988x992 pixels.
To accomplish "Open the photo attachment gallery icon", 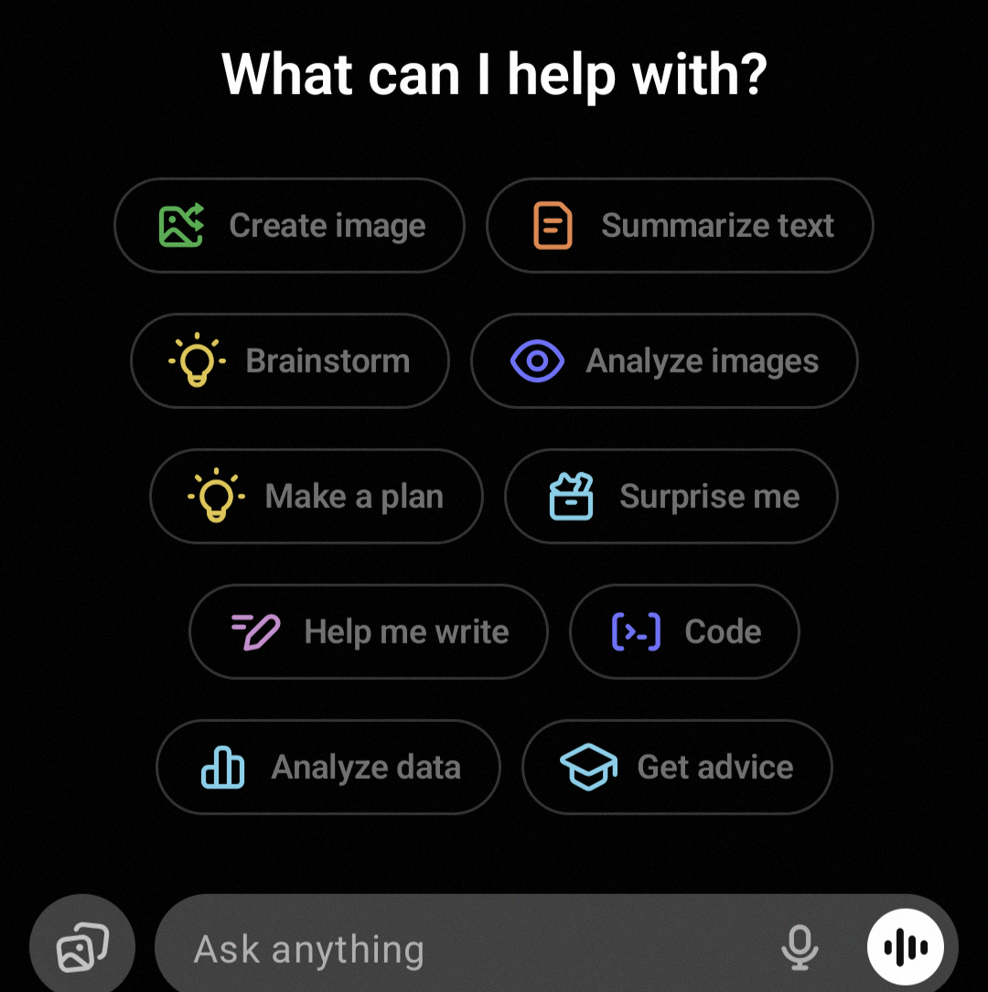I will point(82,946).
